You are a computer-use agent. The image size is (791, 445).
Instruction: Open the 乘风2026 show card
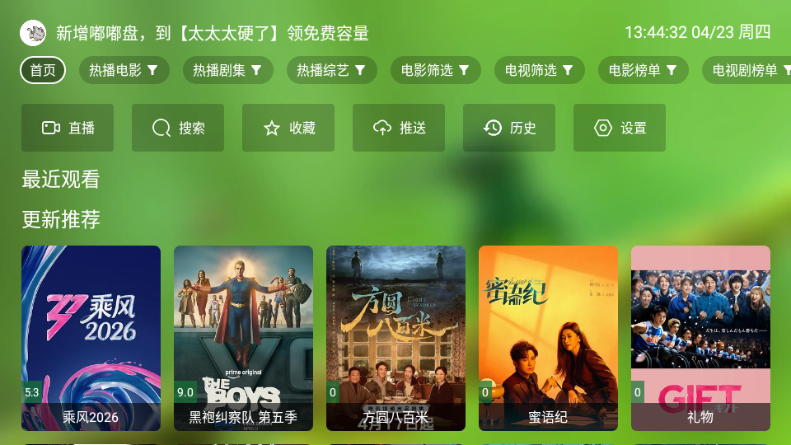pos(91,337)
